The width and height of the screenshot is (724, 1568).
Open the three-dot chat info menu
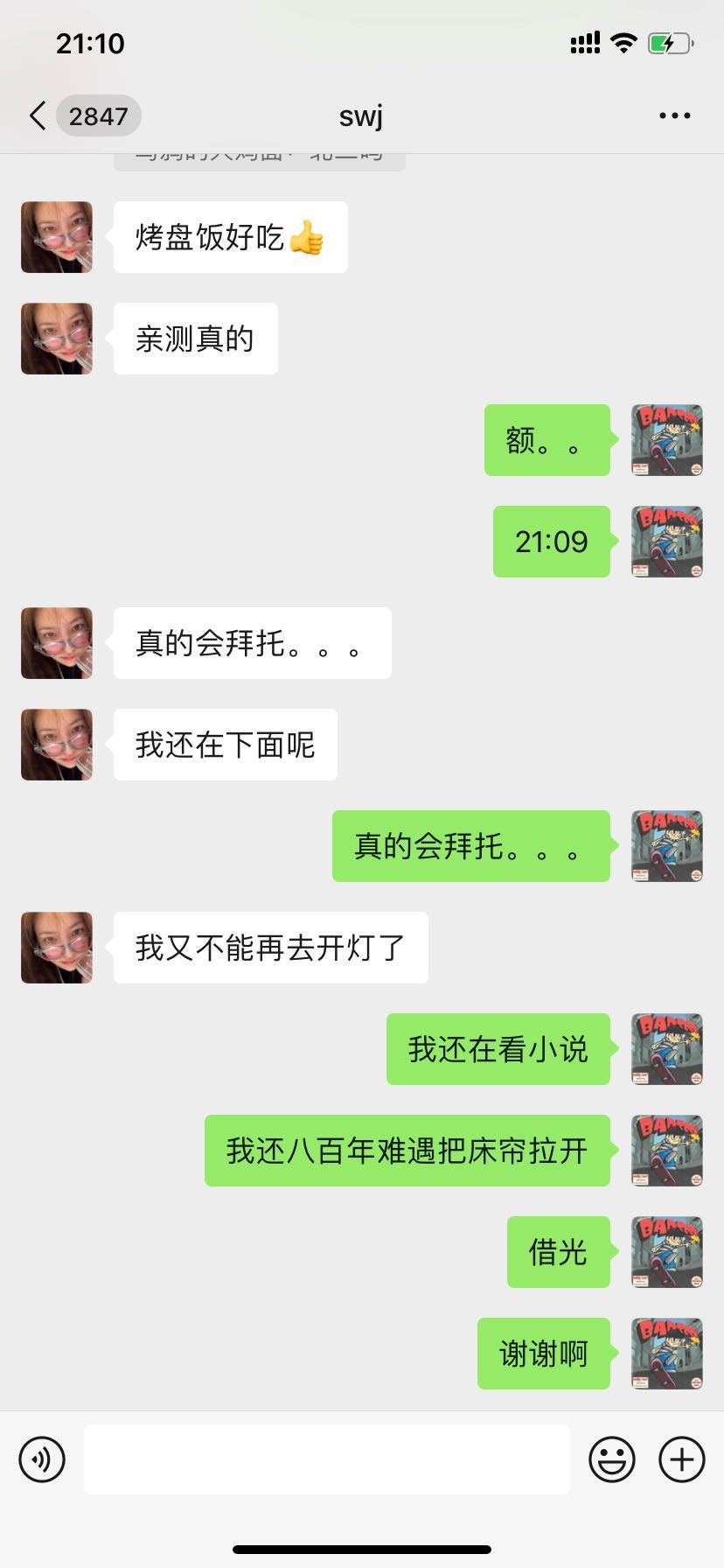tap(674, 115)
